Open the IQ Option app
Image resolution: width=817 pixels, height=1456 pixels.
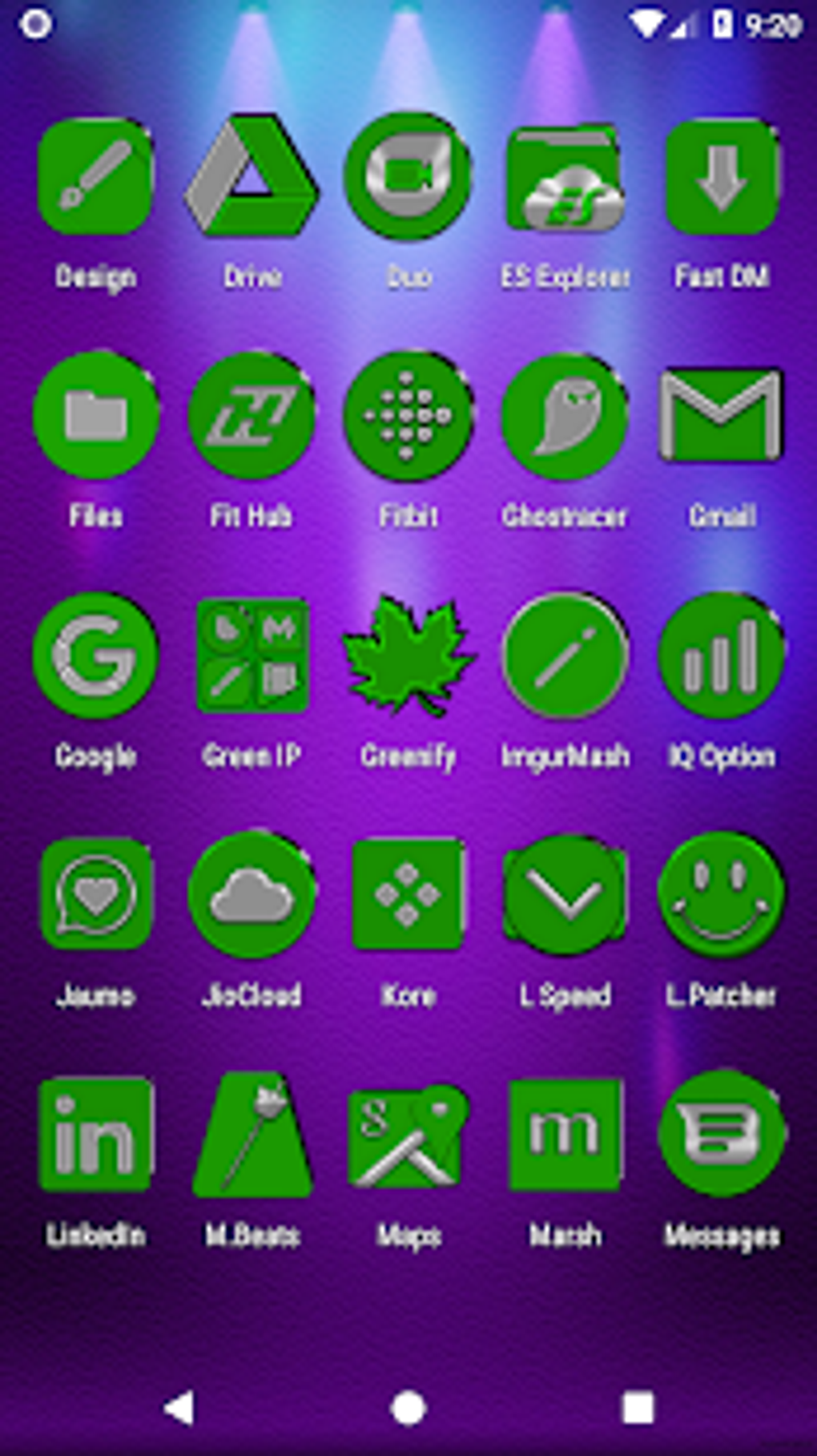(x=722, y=655)
